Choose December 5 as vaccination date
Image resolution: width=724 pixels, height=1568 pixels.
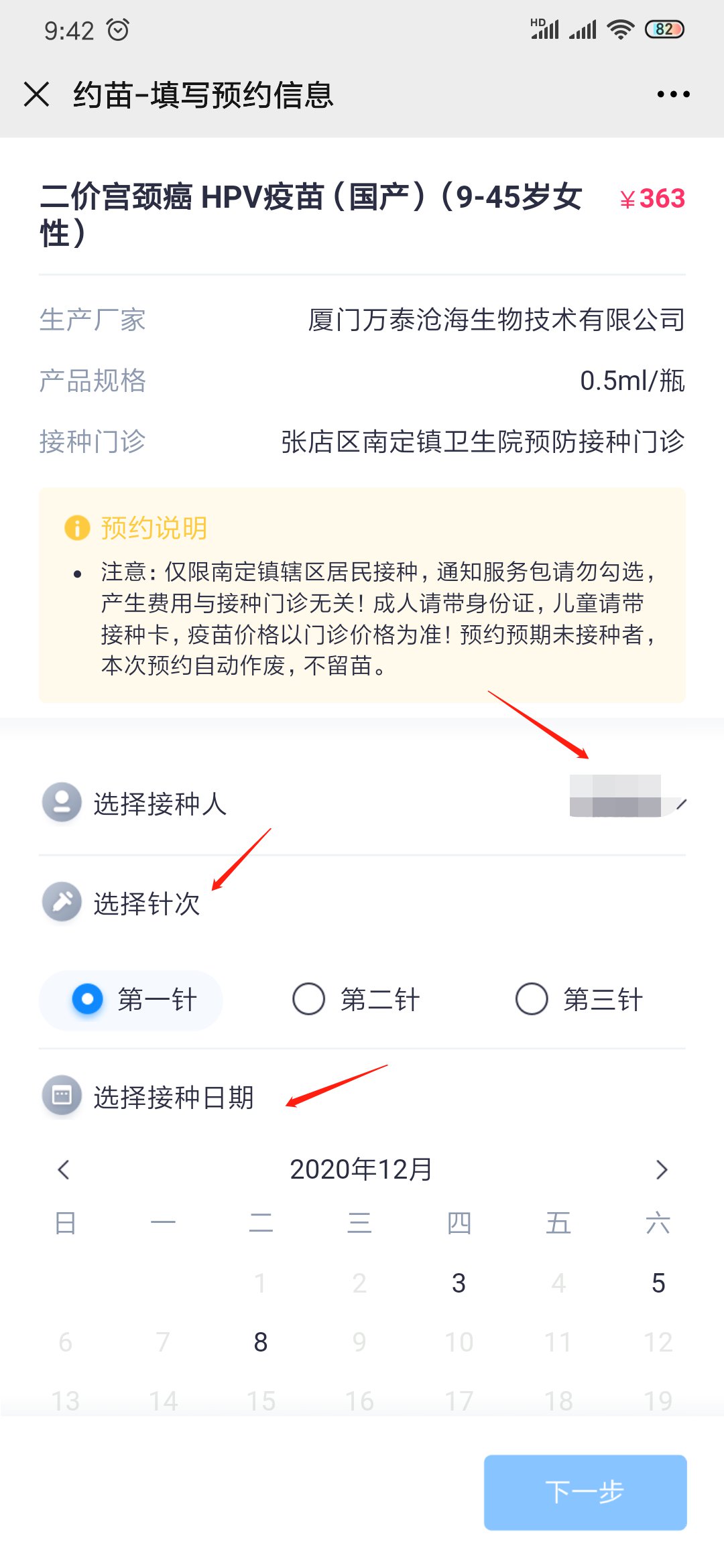658,1283
